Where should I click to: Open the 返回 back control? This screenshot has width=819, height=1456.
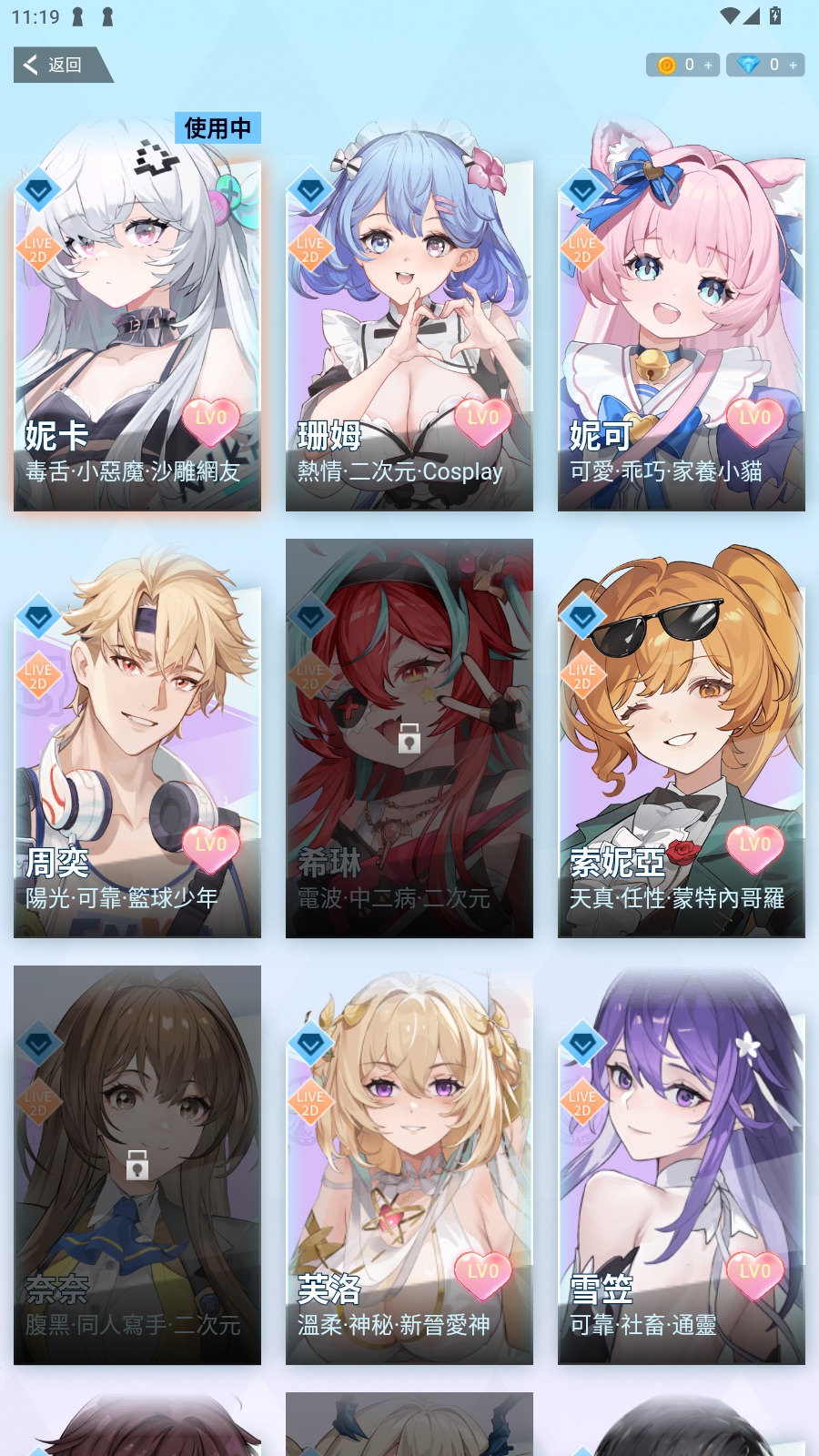[63, 65]
